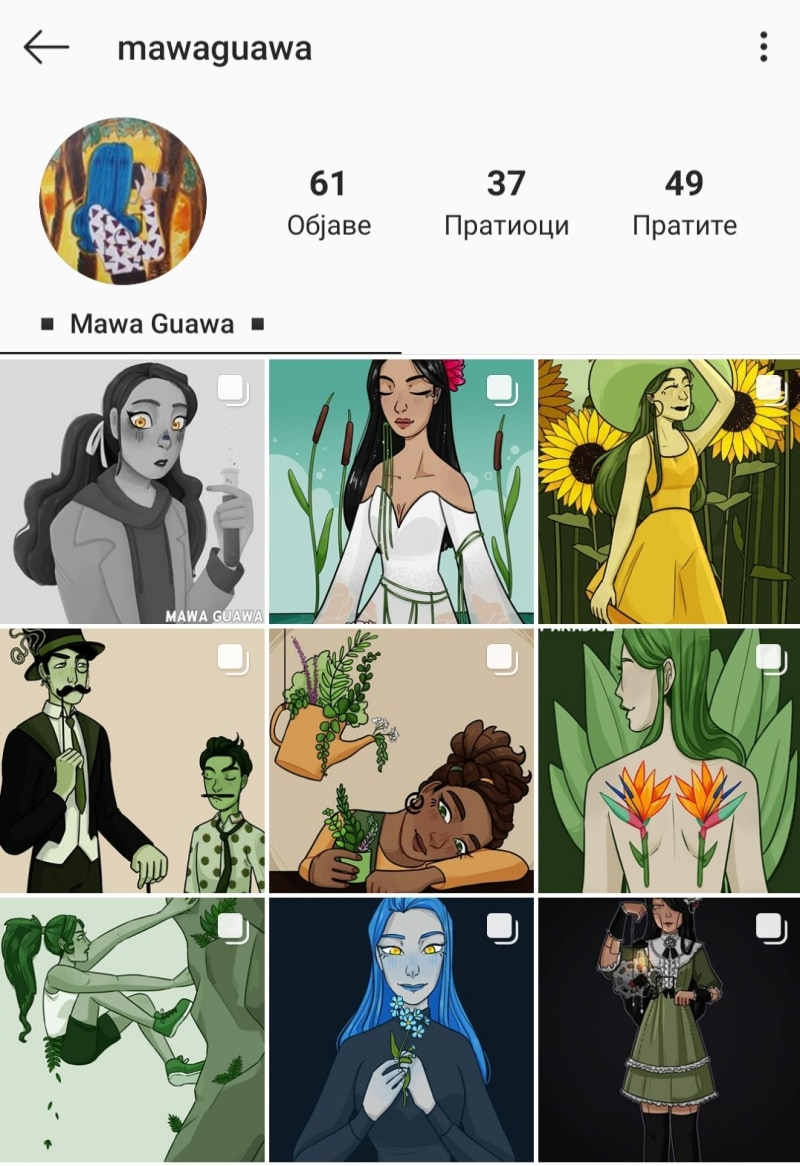Open the bird of paradise back tattoo post
This screenshot has width=800, height=1166.
669,761
